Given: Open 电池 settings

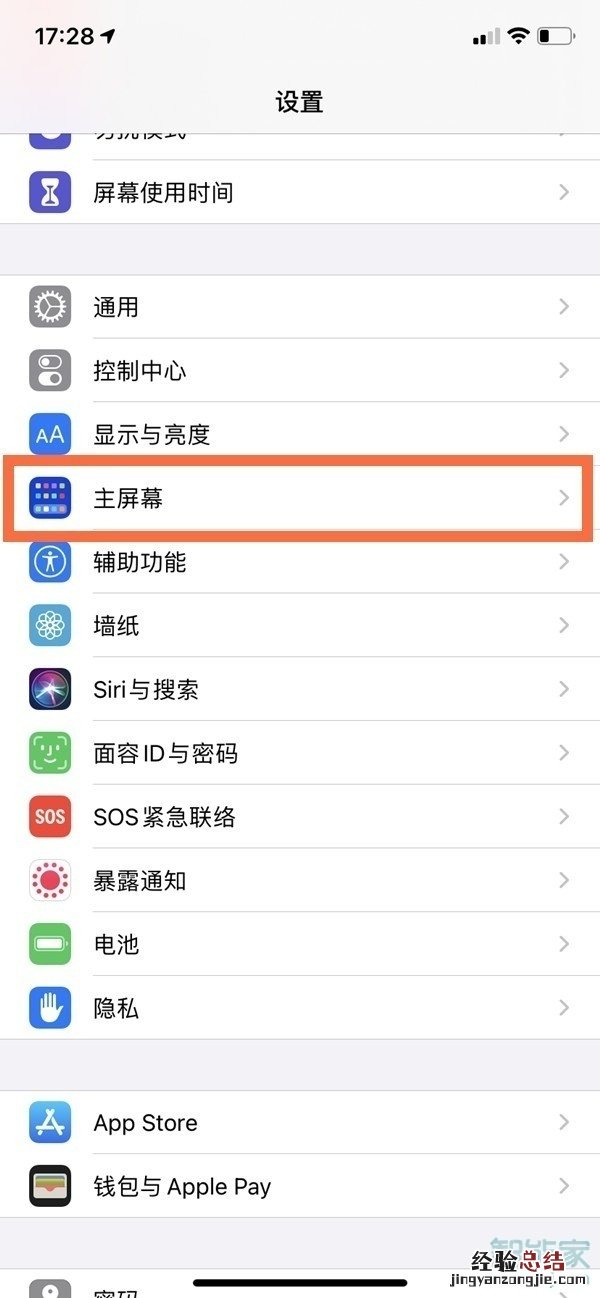Looking at the screenshot, I should click(300, 944).
